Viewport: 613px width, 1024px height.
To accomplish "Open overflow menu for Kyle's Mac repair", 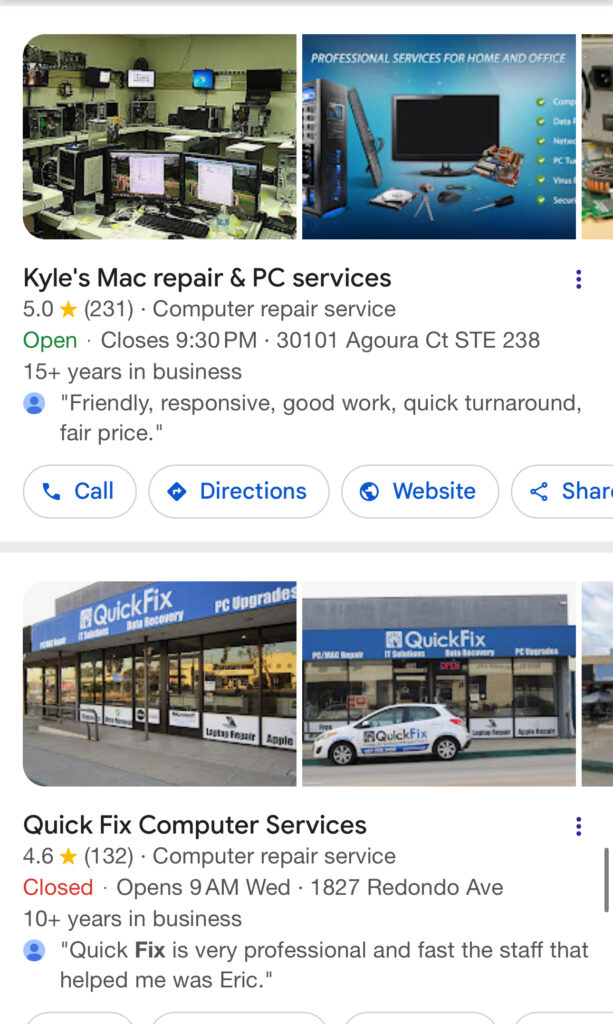I will (x=578, y=279).
